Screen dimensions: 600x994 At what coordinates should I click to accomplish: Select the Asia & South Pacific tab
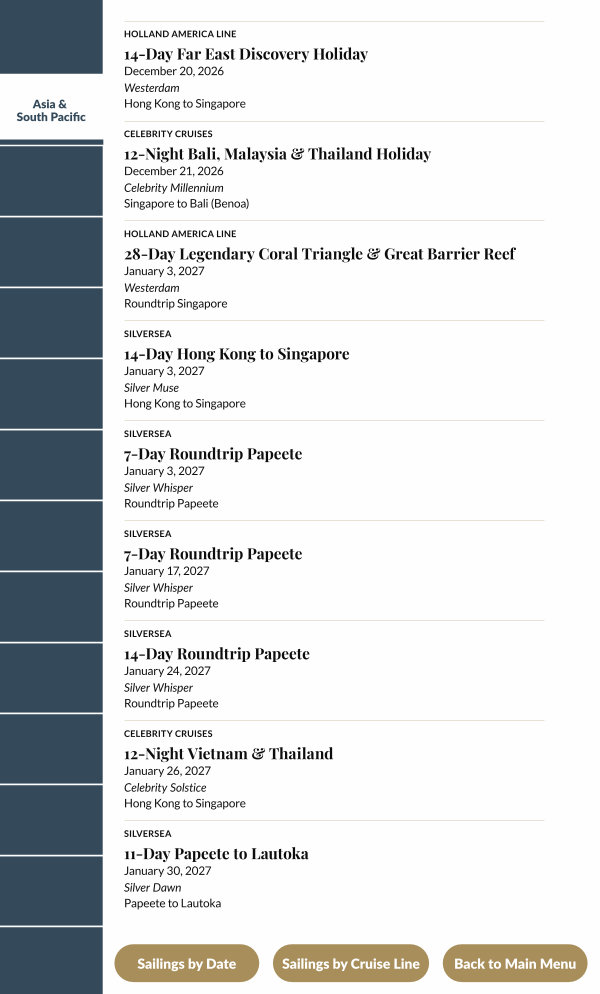pos(51,110)
